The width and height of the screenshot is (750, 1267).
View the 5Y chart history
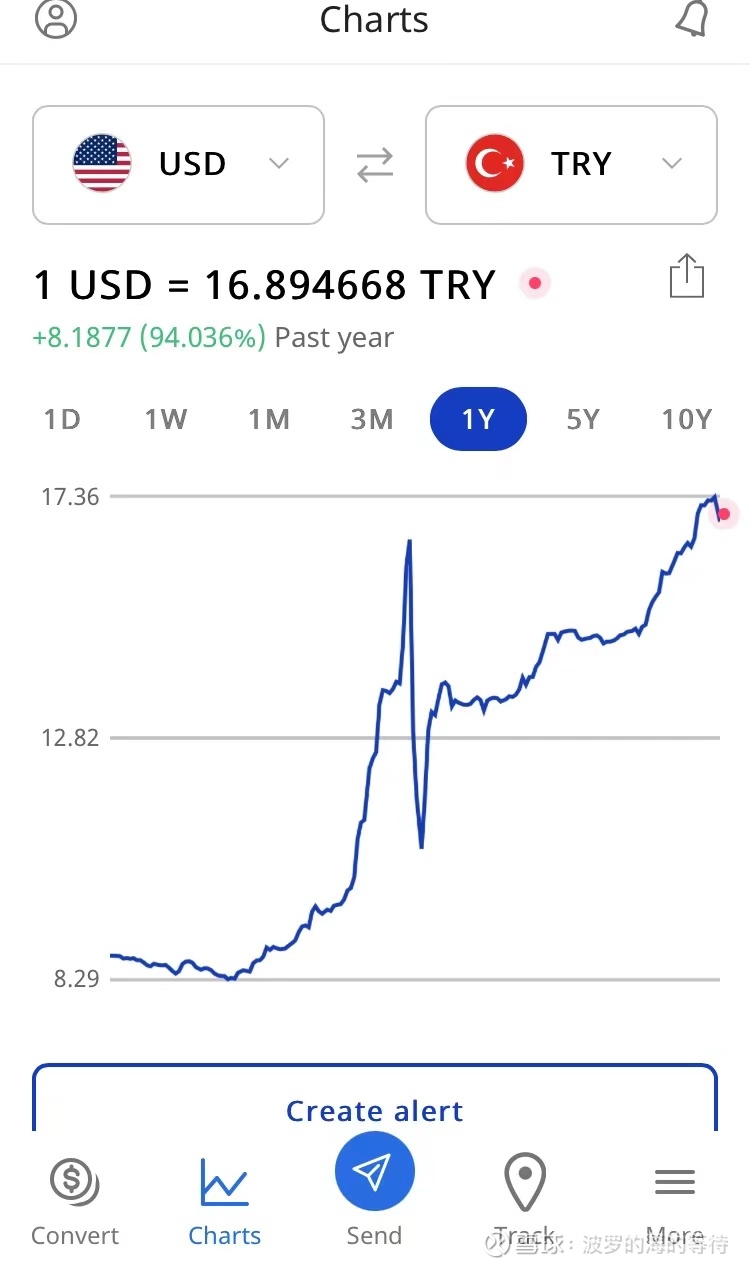coord(583,419)
